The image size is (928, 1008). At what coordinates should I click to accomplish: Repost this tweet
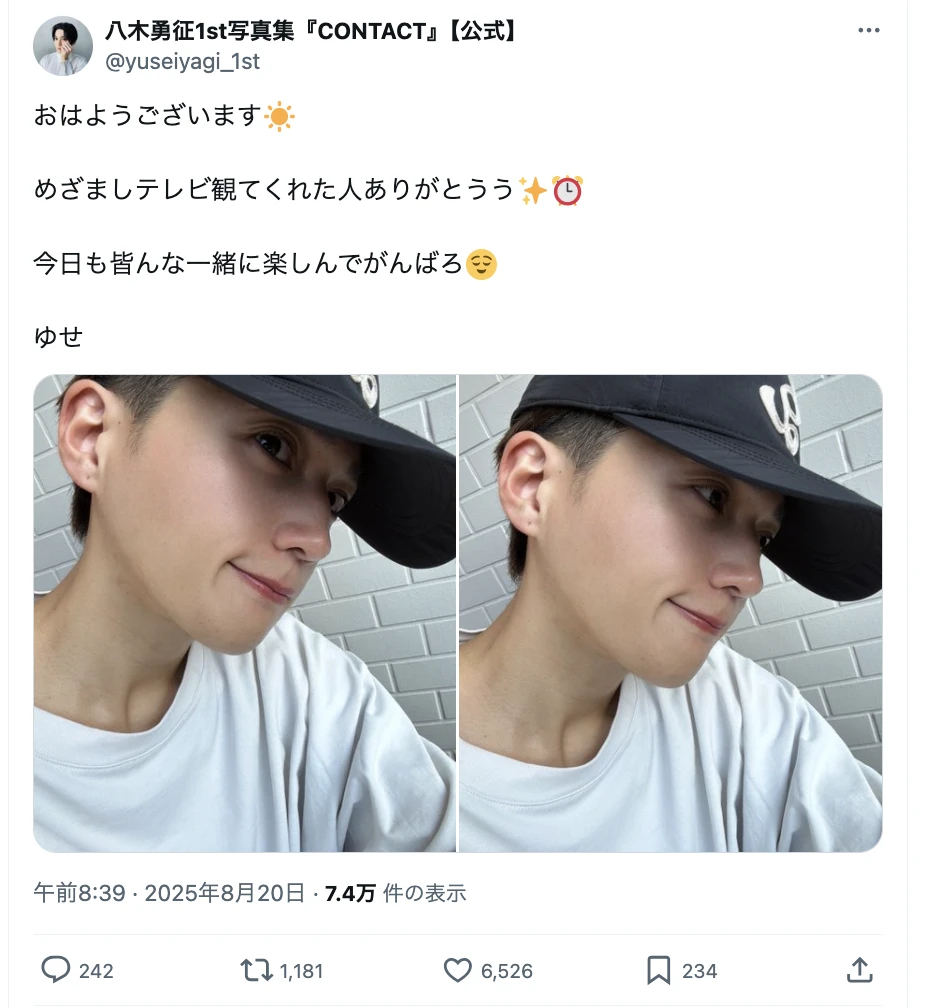point(257,969)
